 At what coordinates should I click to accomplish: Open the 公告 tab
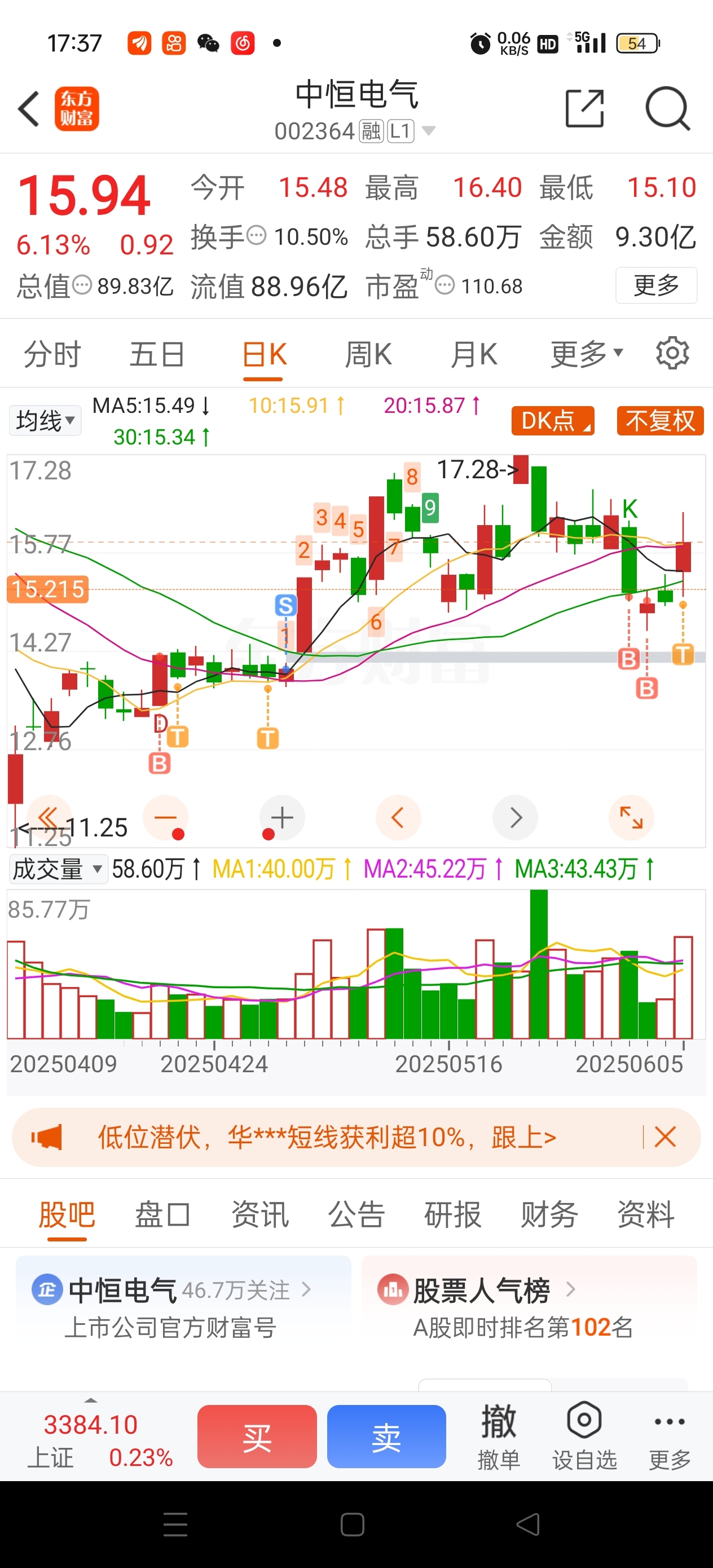[x=356, y=1215]
